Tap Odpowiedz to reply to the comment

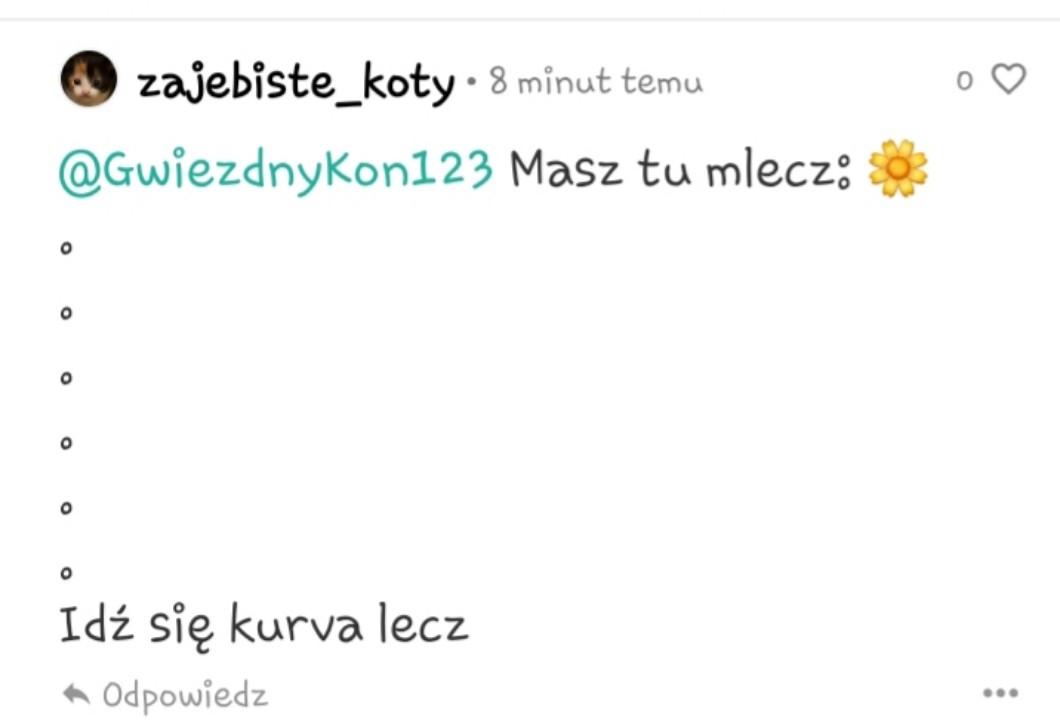coord(167,694)
